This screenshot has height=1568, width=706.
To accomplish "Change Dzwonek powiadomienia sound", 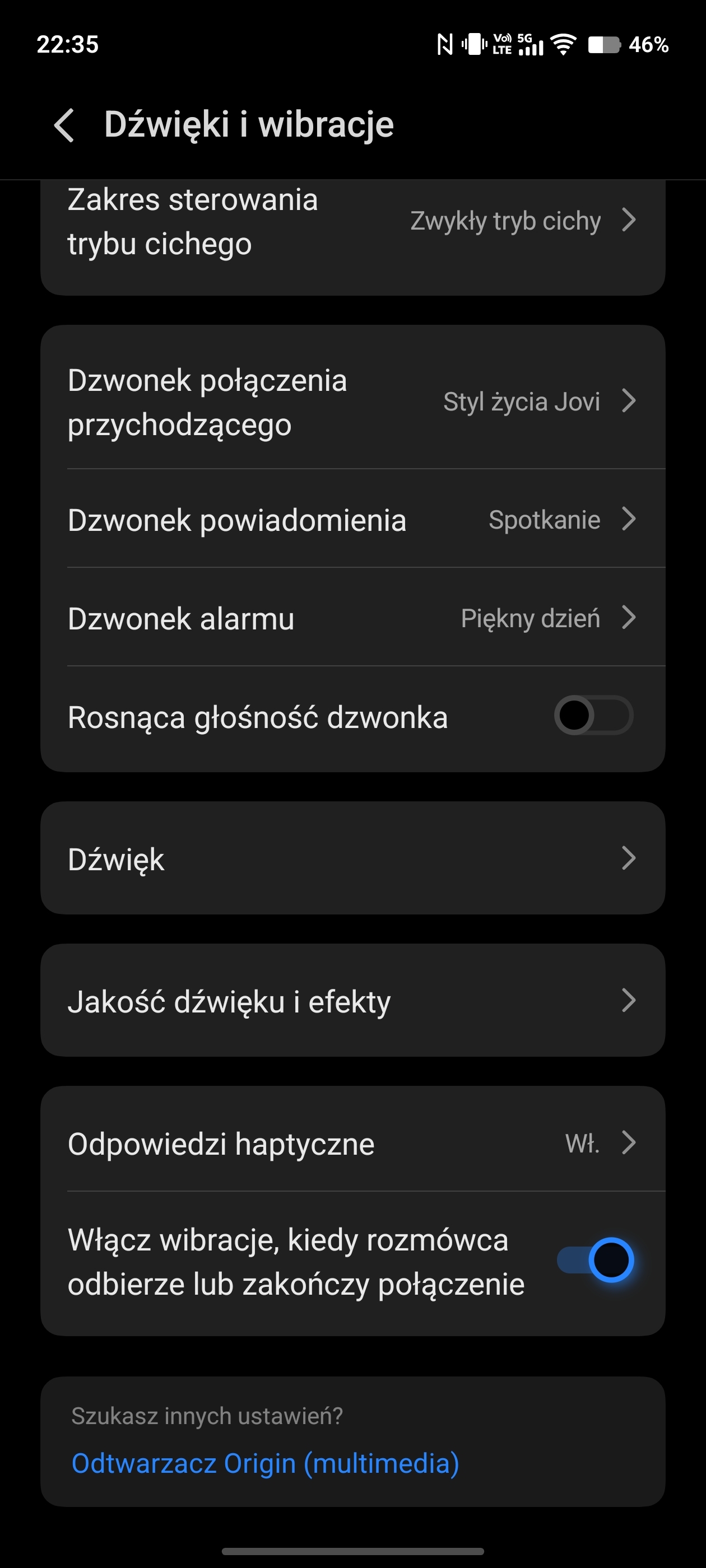I will (x=352, y=520).
